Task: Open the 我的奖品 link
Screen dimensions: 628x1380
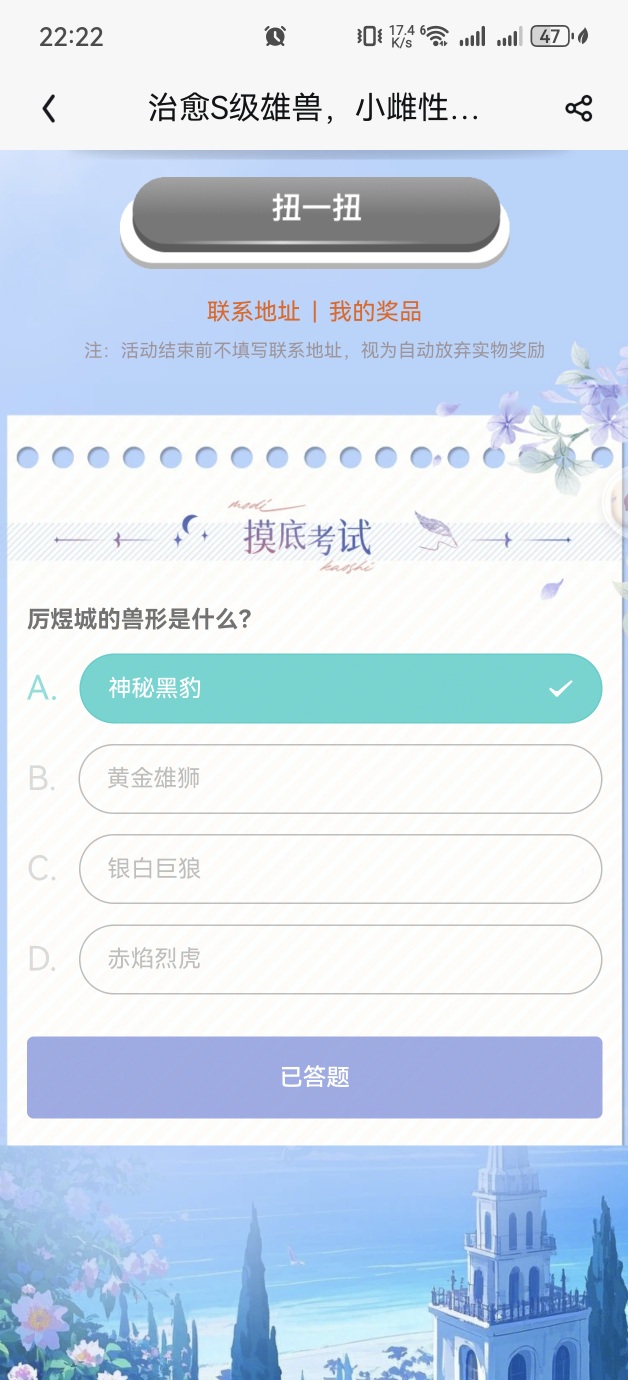Action: 375,312
